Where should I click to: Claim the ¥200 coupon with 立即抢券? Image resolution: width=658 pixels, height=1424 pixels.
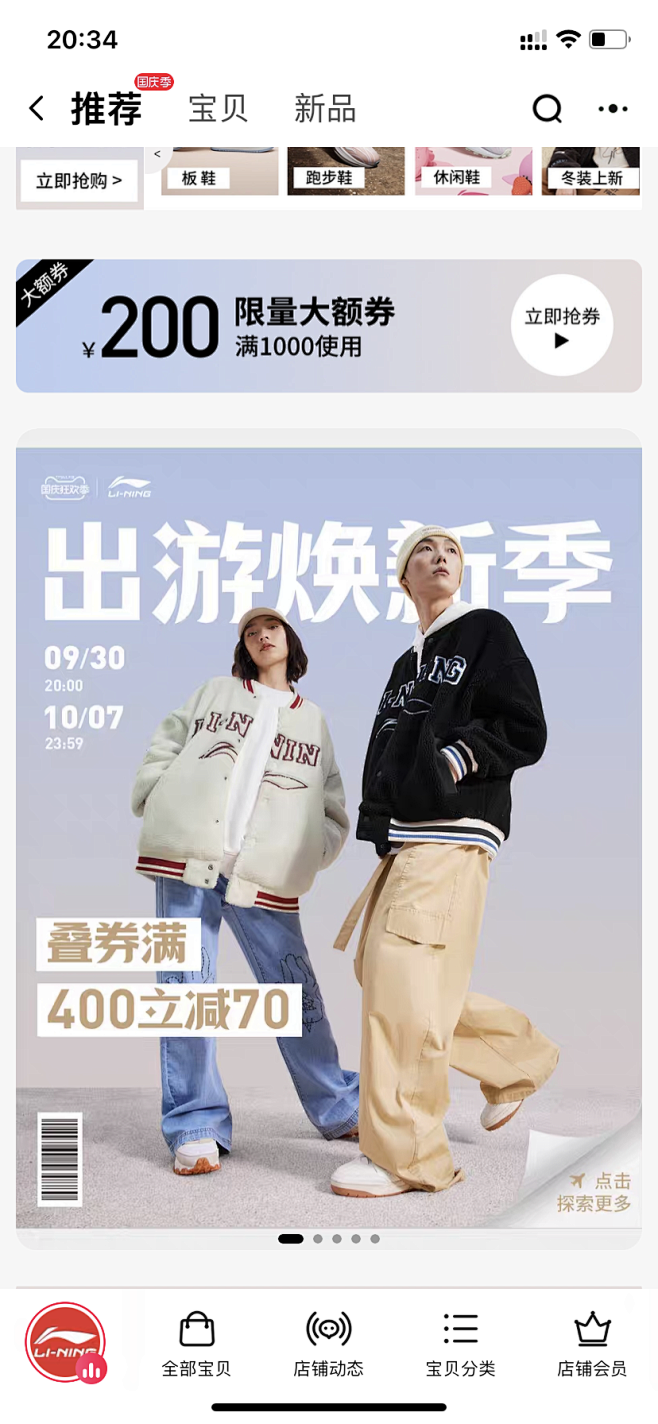tap(562, 325)
